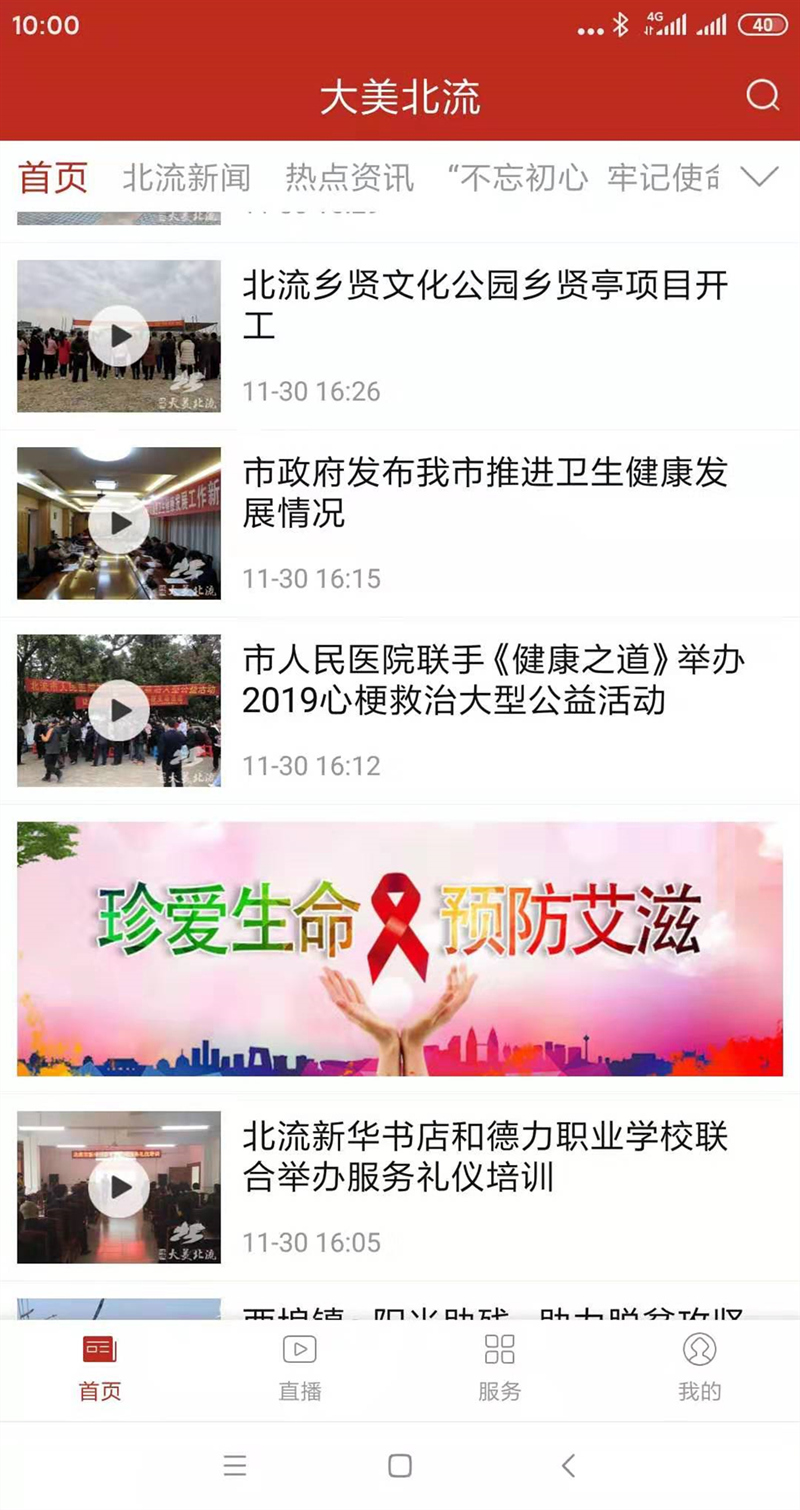Go to the system home screen
Screen dimensions: 800x1510
point(400,1466)
